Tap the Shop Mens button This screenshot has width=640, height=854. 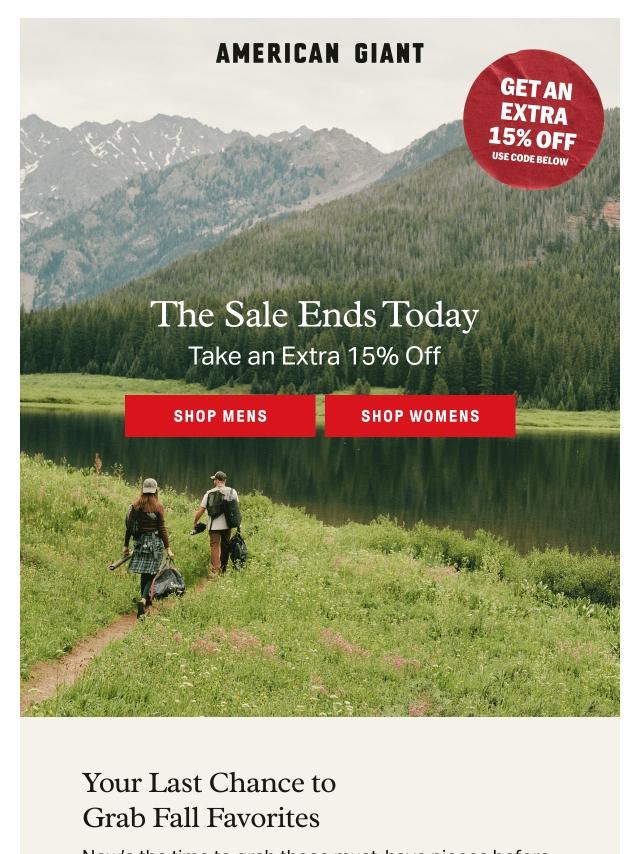[x=220, y=416]
